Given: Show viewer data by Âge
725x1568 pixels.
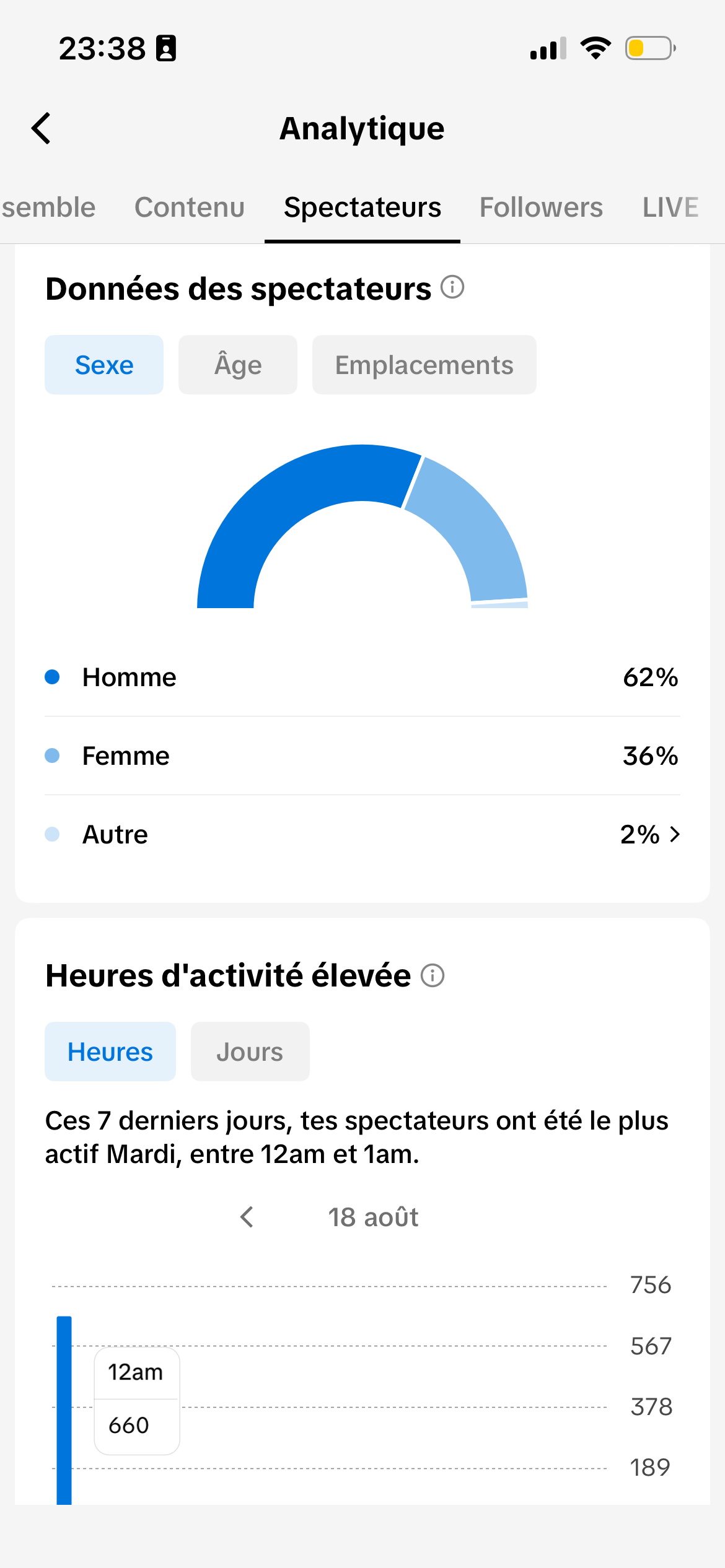Looking at the screenshot, I should click(238, 365).
